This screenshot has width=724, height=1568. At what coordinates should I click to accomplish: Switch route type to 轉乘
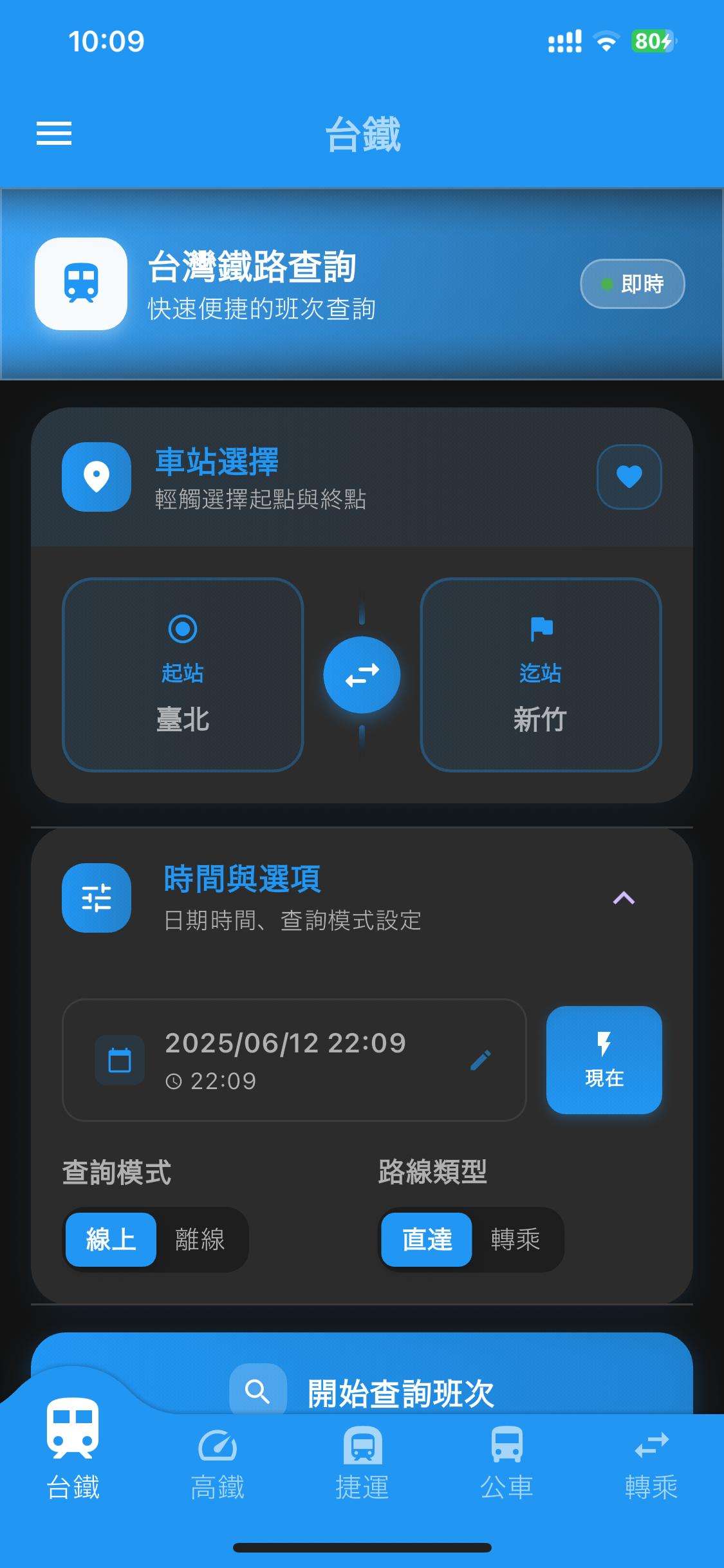(515, 1240)
